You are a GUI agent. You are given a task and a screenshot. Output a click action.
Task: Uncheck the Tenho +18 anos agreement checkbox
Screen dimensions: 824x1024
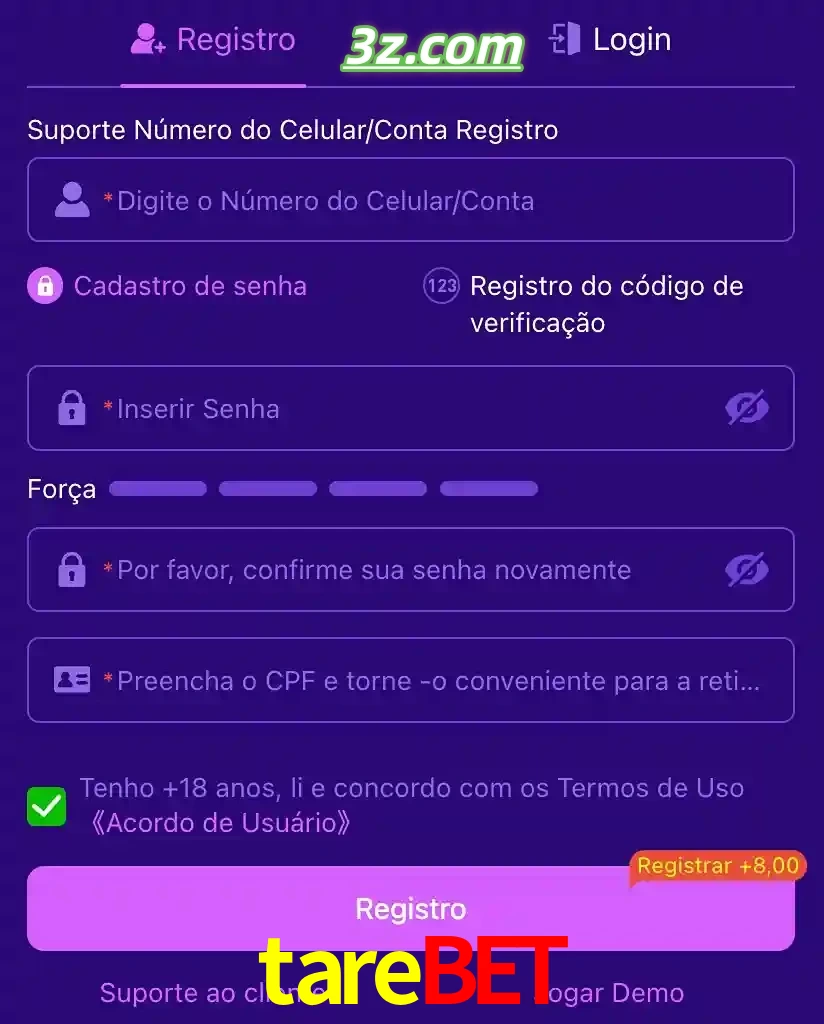click(46, 806)
